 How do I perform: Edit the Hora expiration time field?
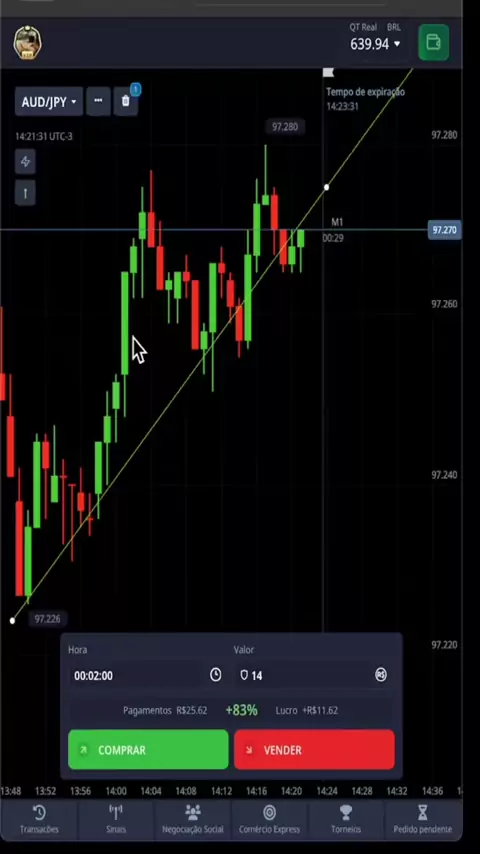[x=136, y=675]
